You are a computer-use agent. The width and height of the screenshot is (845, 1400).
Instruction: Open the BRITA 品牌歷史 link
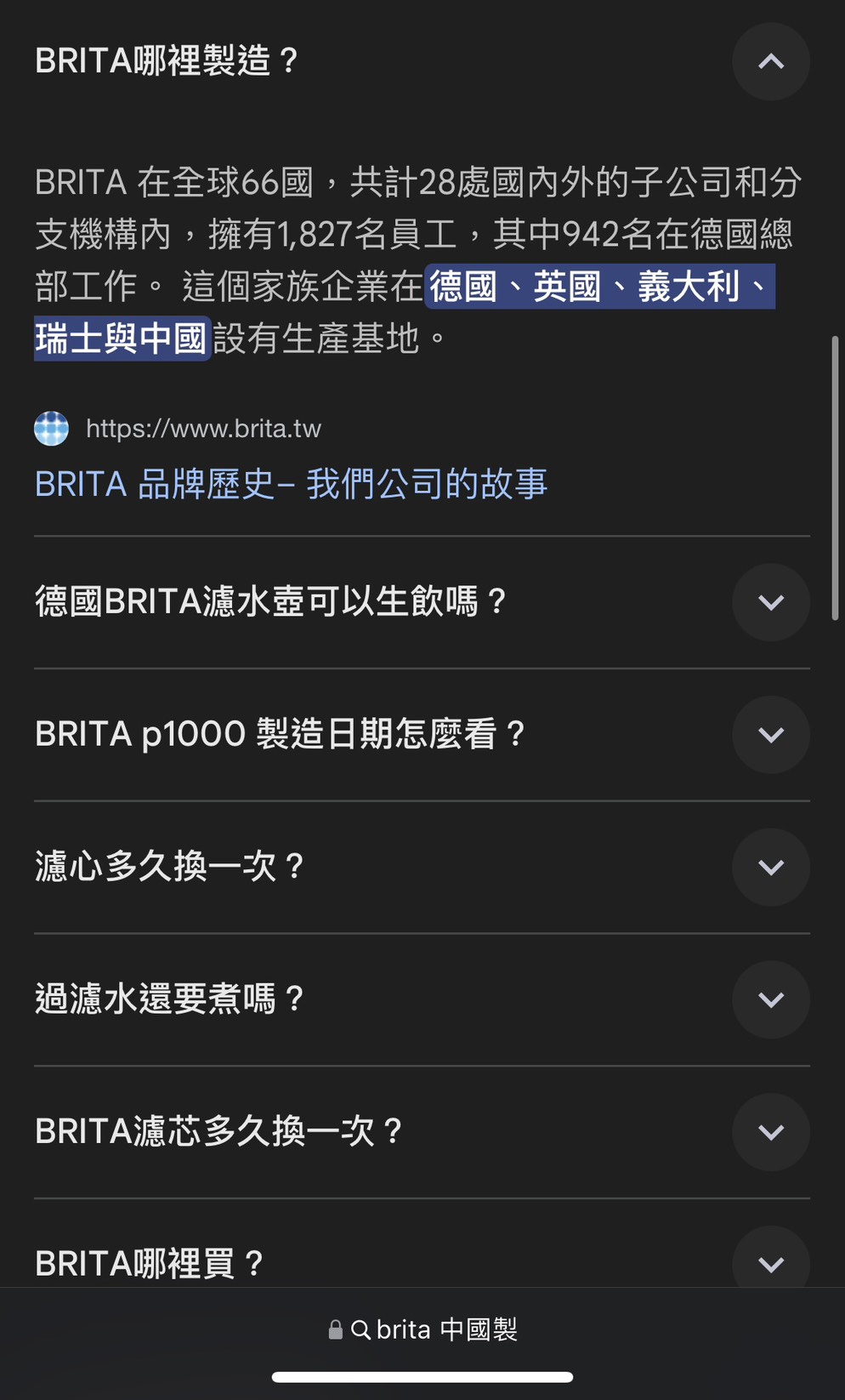(291, 484)
